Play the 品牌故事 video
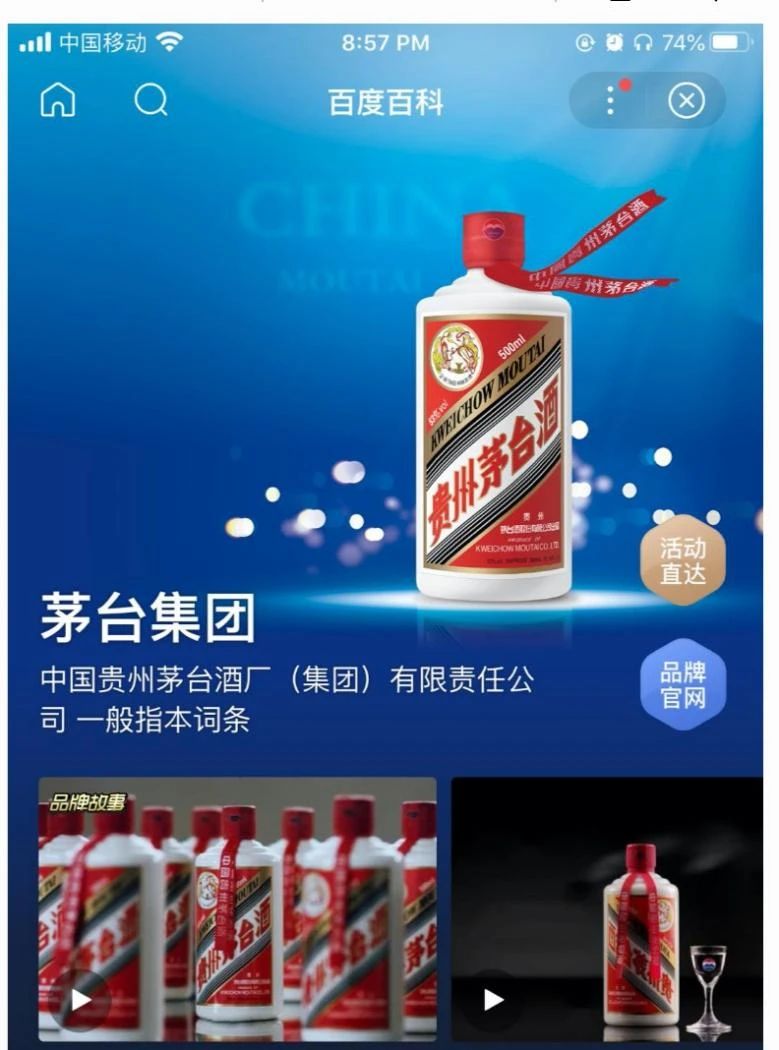The image size is (779, 1050). 81,999
